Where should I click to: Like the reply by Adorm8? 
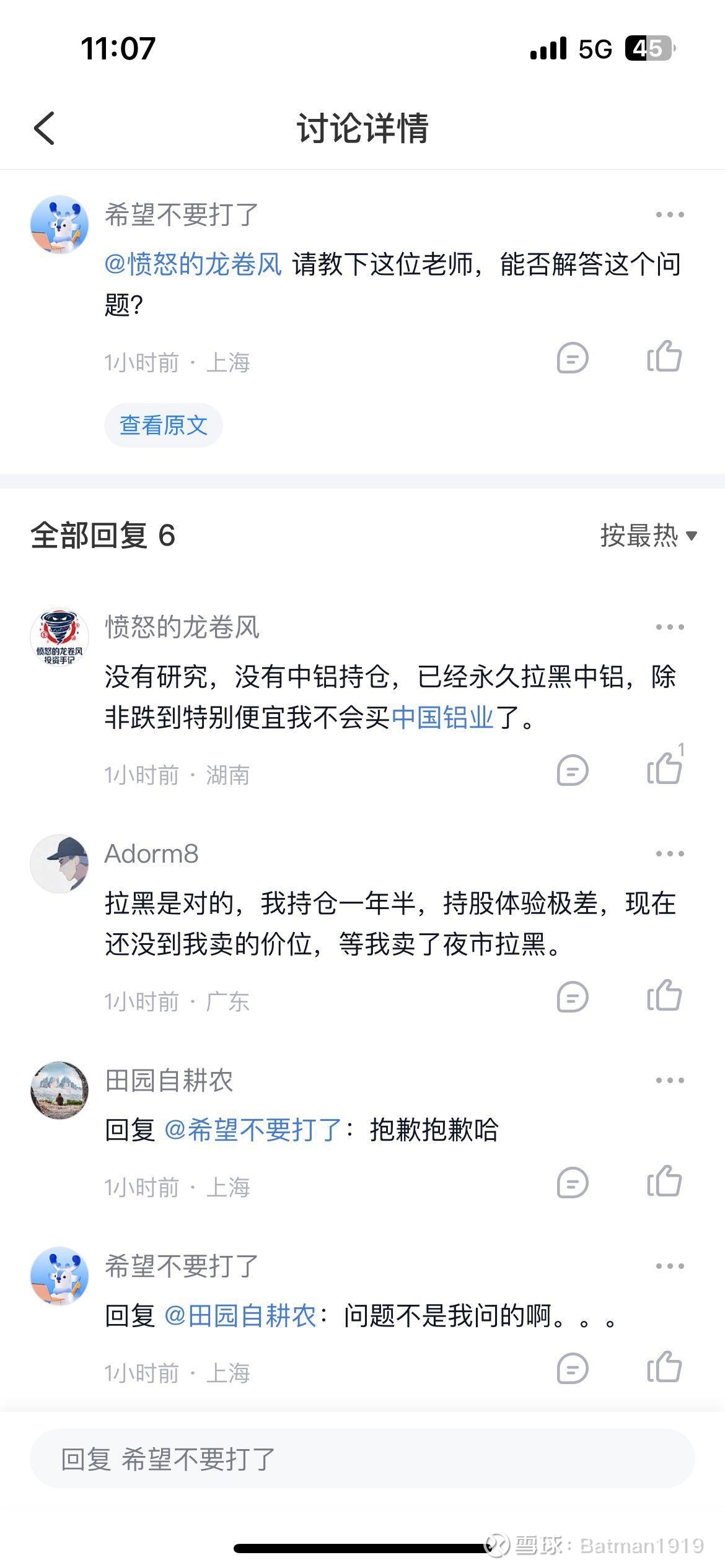(664, 996)
